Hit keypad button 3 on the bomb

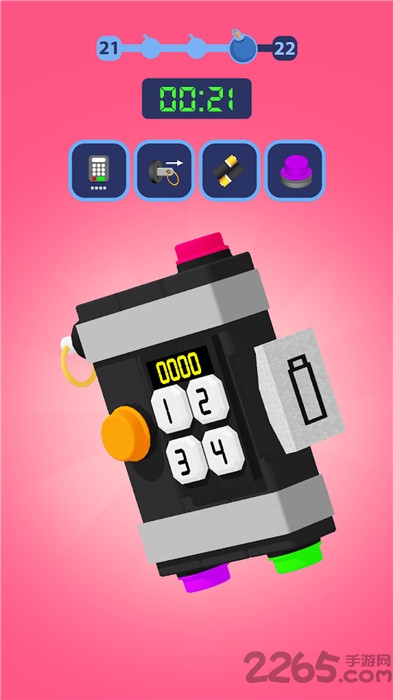point(187,459)
